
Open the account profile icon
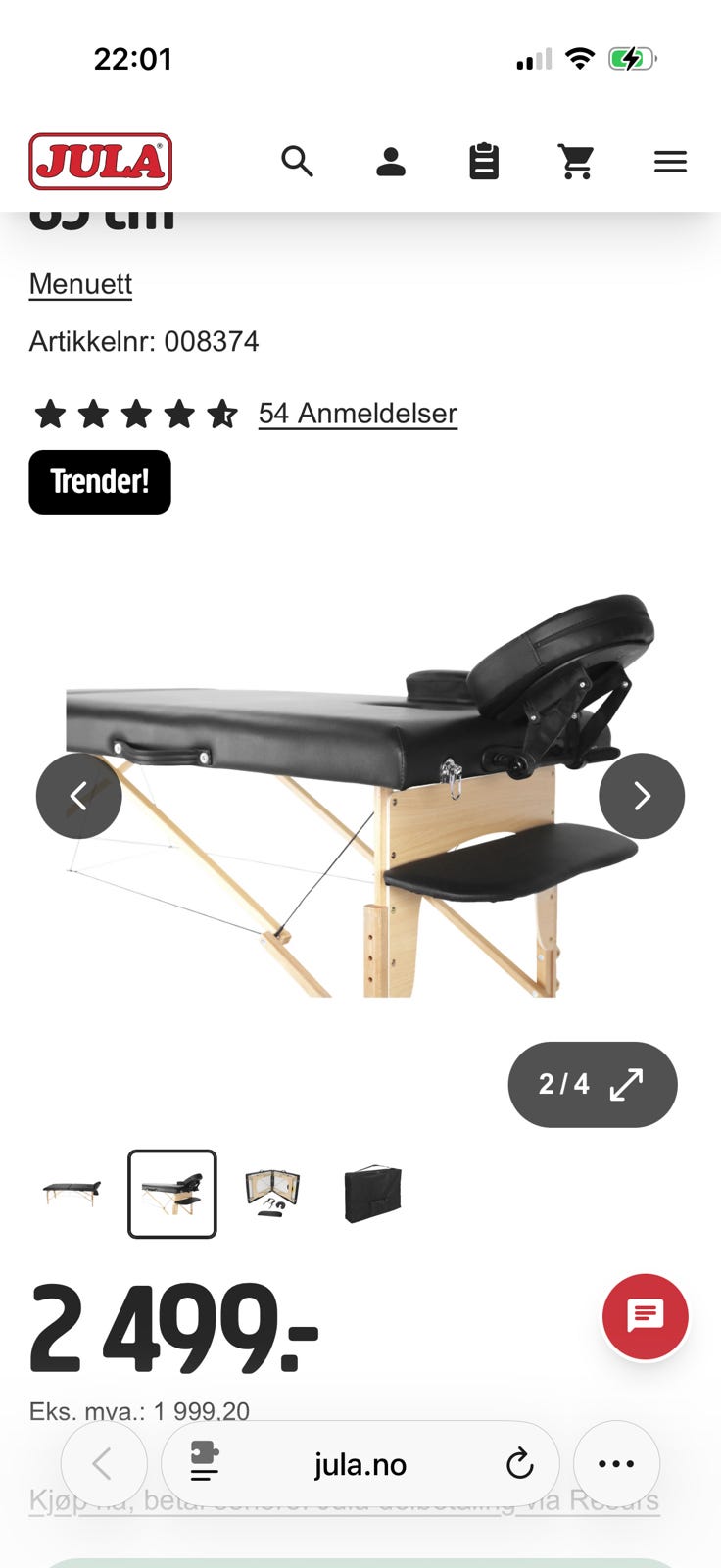coord(391,162)
